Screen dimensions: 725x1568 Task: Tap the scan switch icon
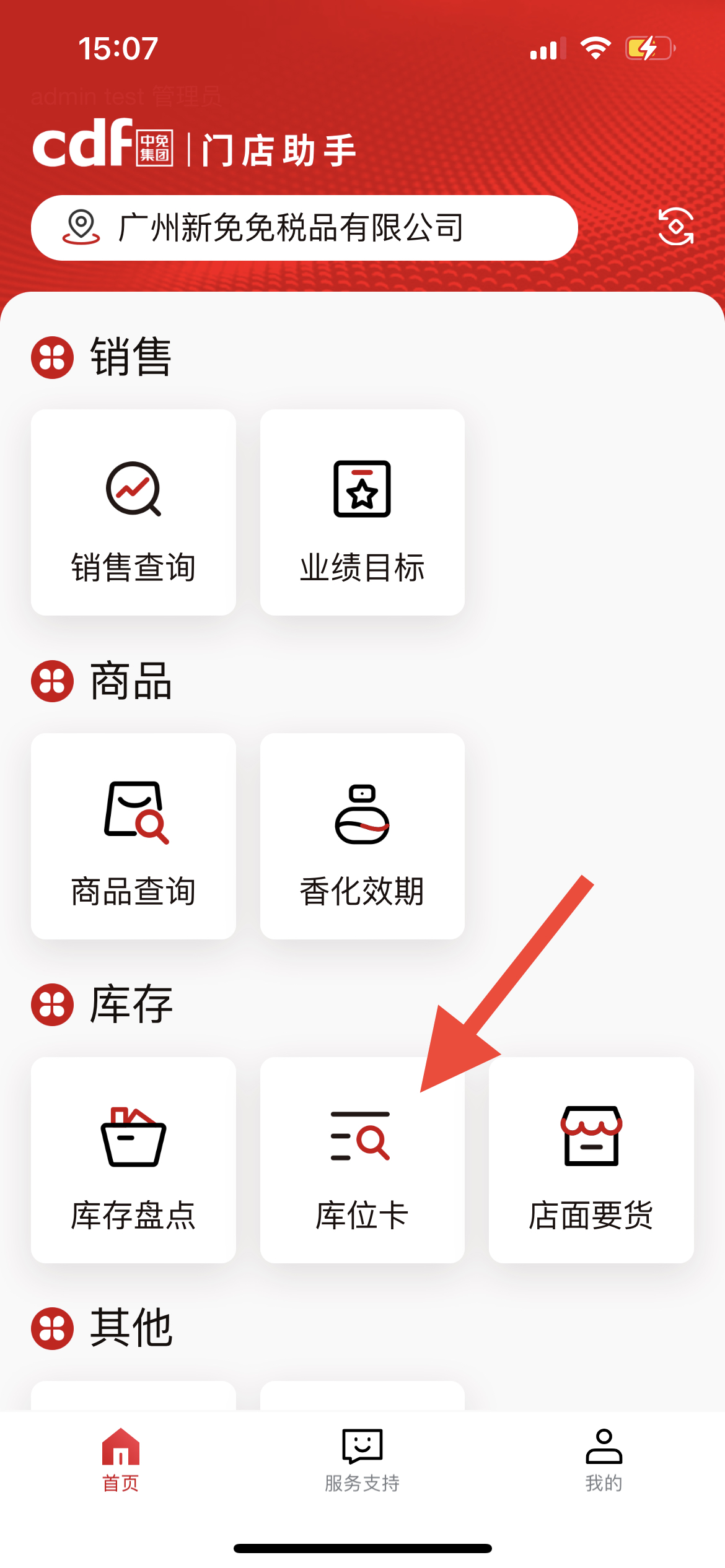click(675, 227)
